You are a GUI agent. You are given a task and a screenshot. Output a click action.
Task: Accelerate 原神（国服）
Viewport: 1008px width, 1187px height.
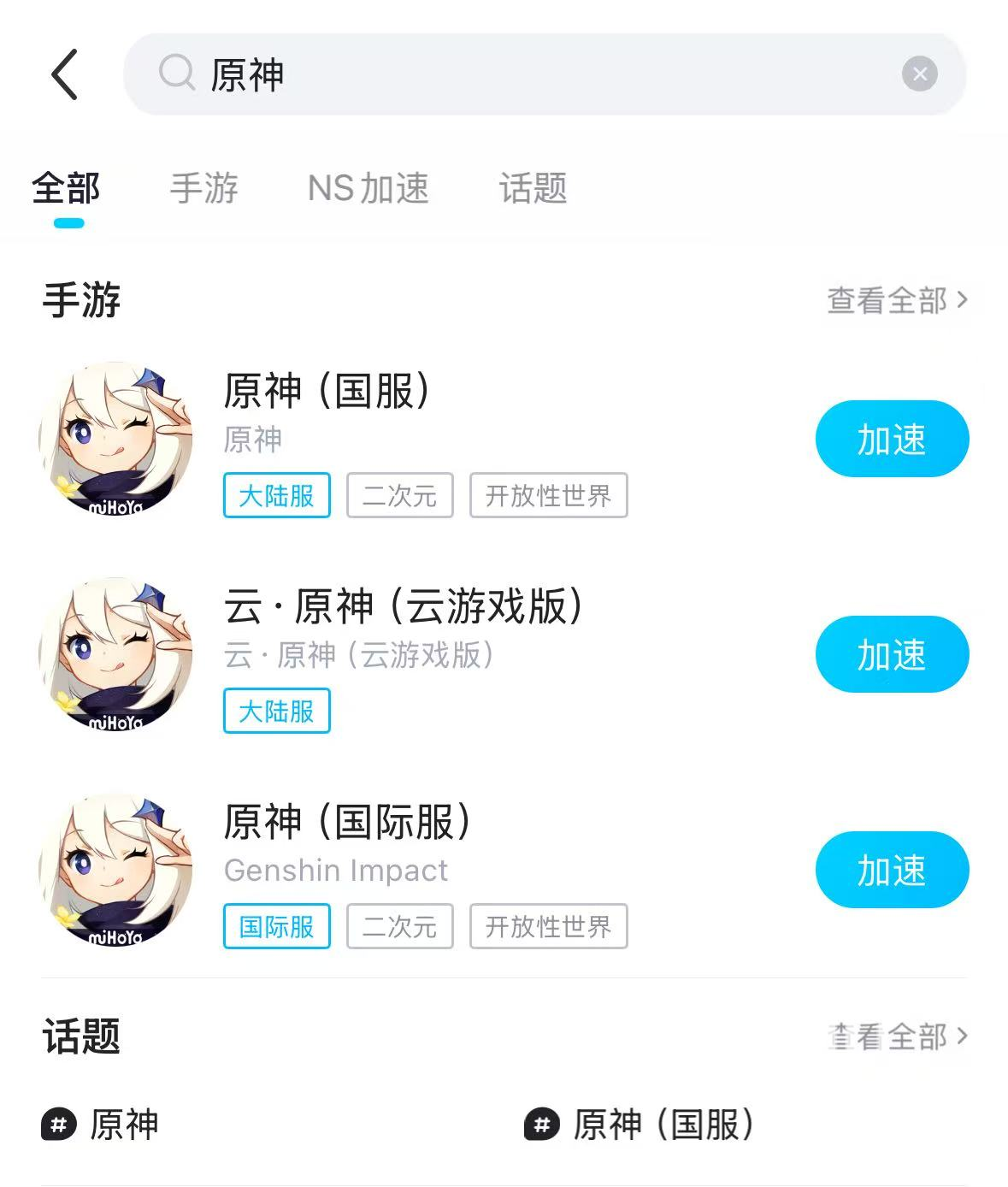tap(892, 439)
